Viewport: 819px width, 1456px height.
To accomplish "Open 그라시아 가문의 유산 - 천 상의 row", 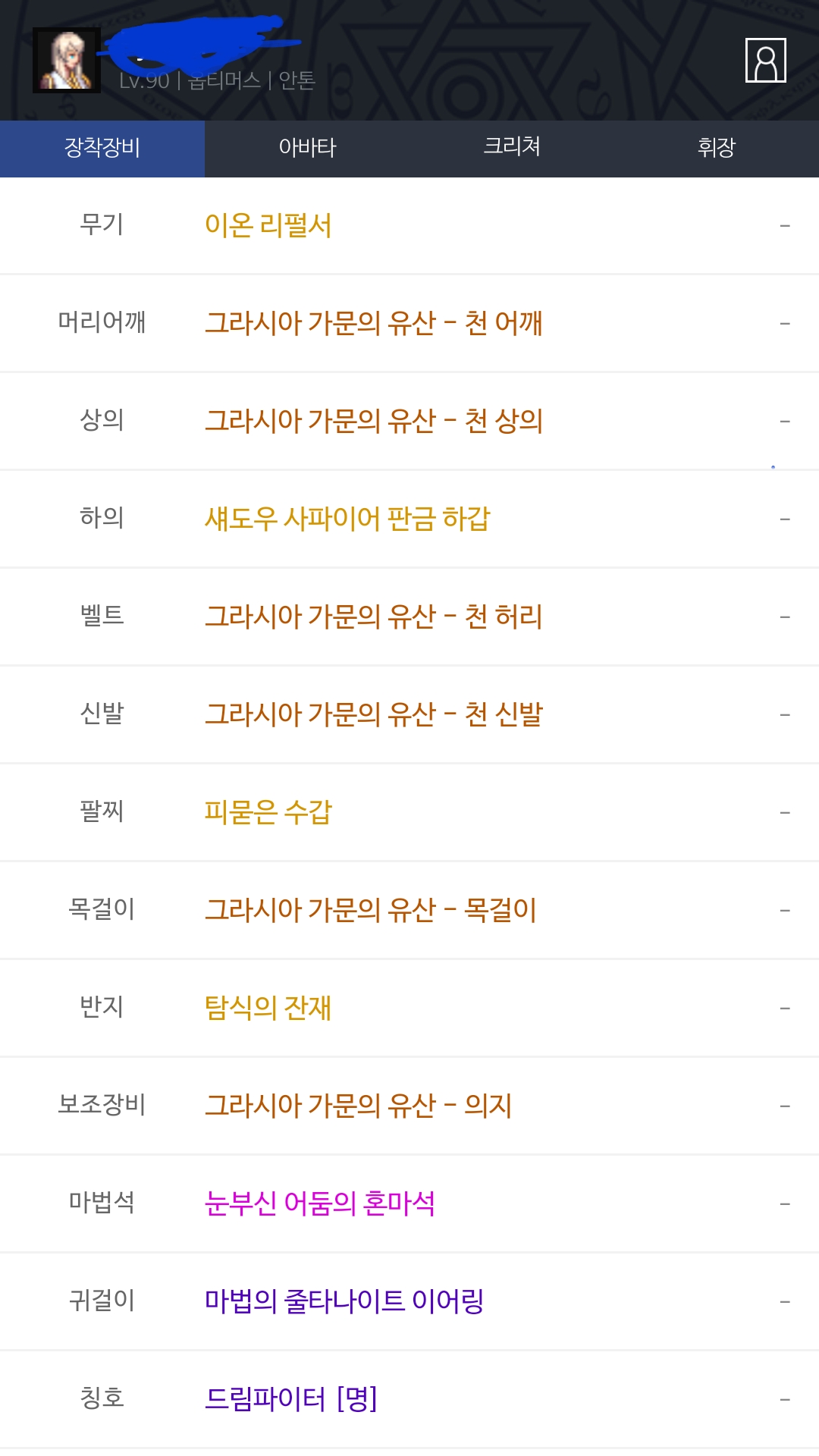I will pyautogui.click(x=409, y=422).
